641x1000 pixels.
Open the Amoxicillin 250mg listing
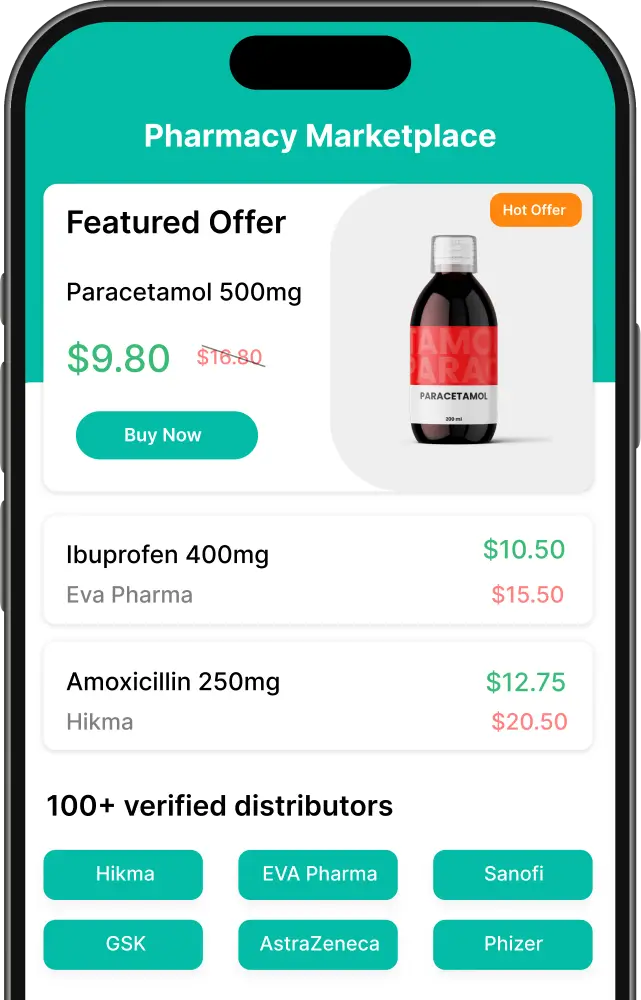(x=318, y=698)
